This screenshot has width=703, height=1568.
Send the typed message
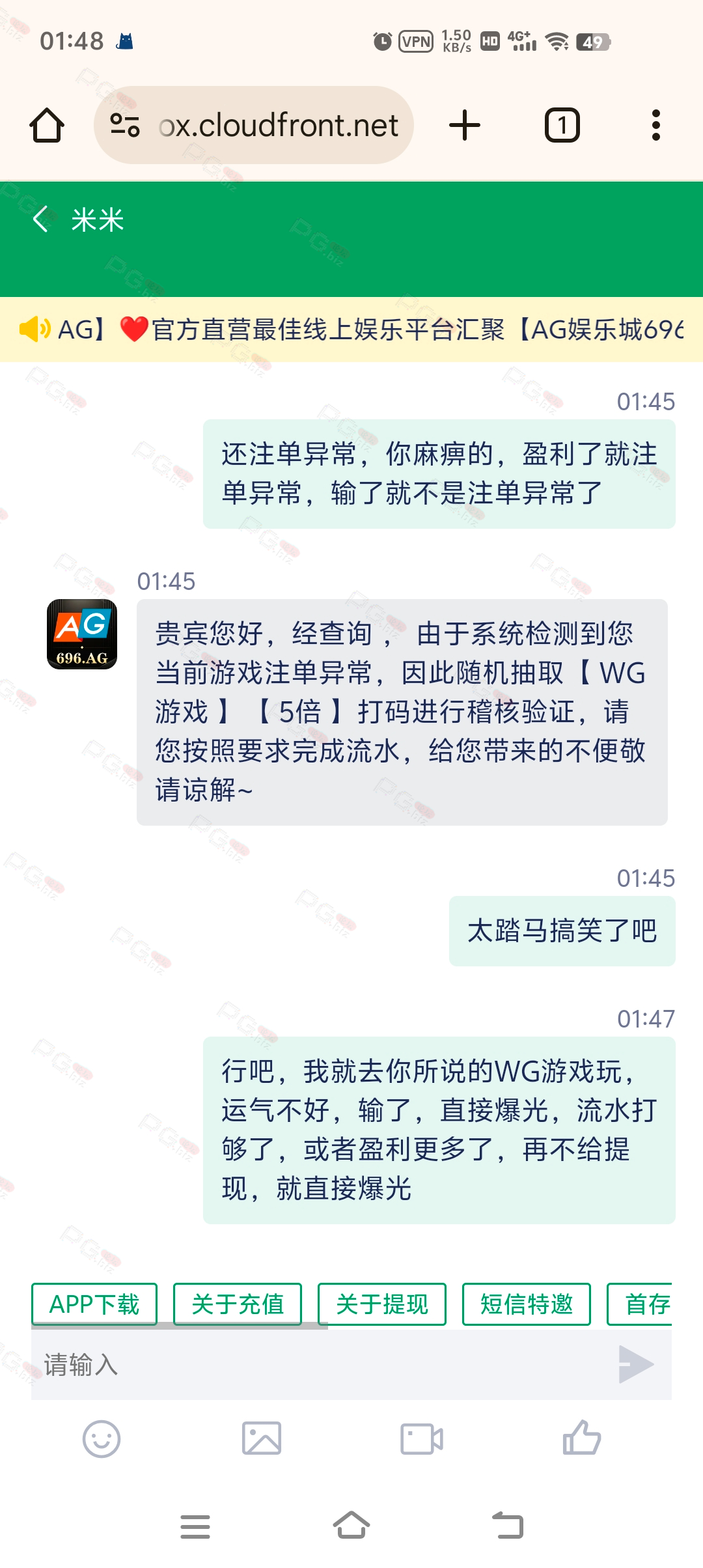[636, 1364]
